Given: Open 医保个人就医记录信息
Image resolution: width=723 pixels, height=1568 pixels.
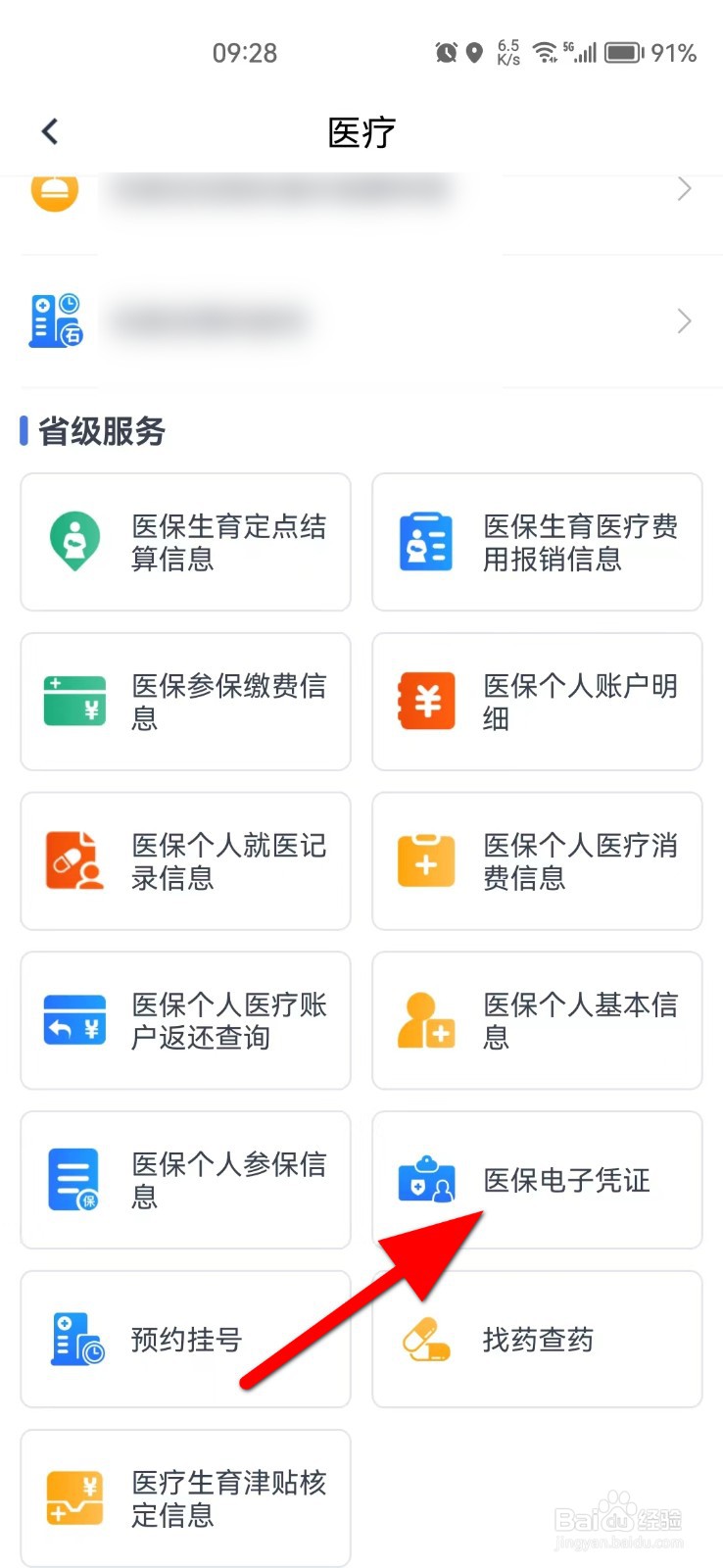Looking at the screenshot, I should [185, 861].
